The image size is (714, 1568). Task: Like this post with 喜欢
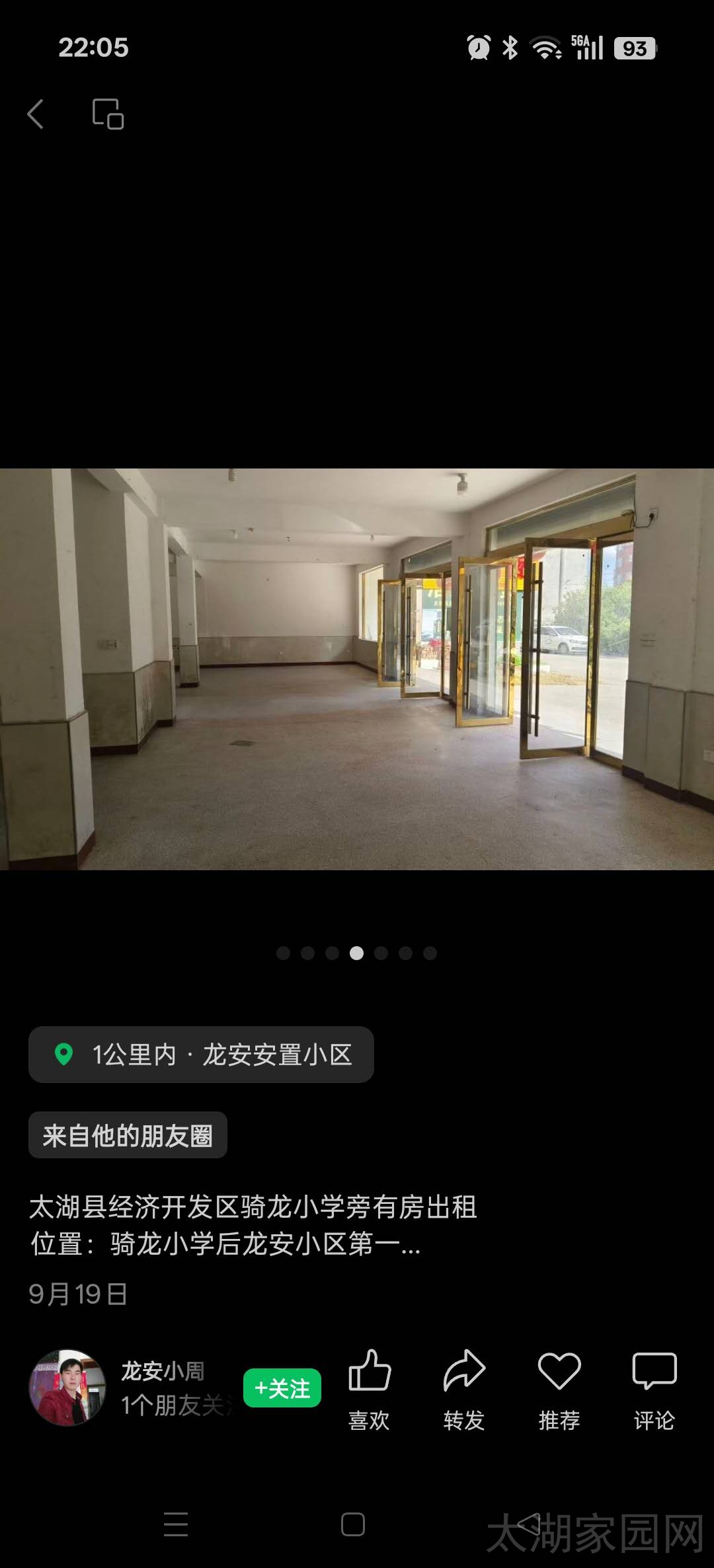(369, 1388)
